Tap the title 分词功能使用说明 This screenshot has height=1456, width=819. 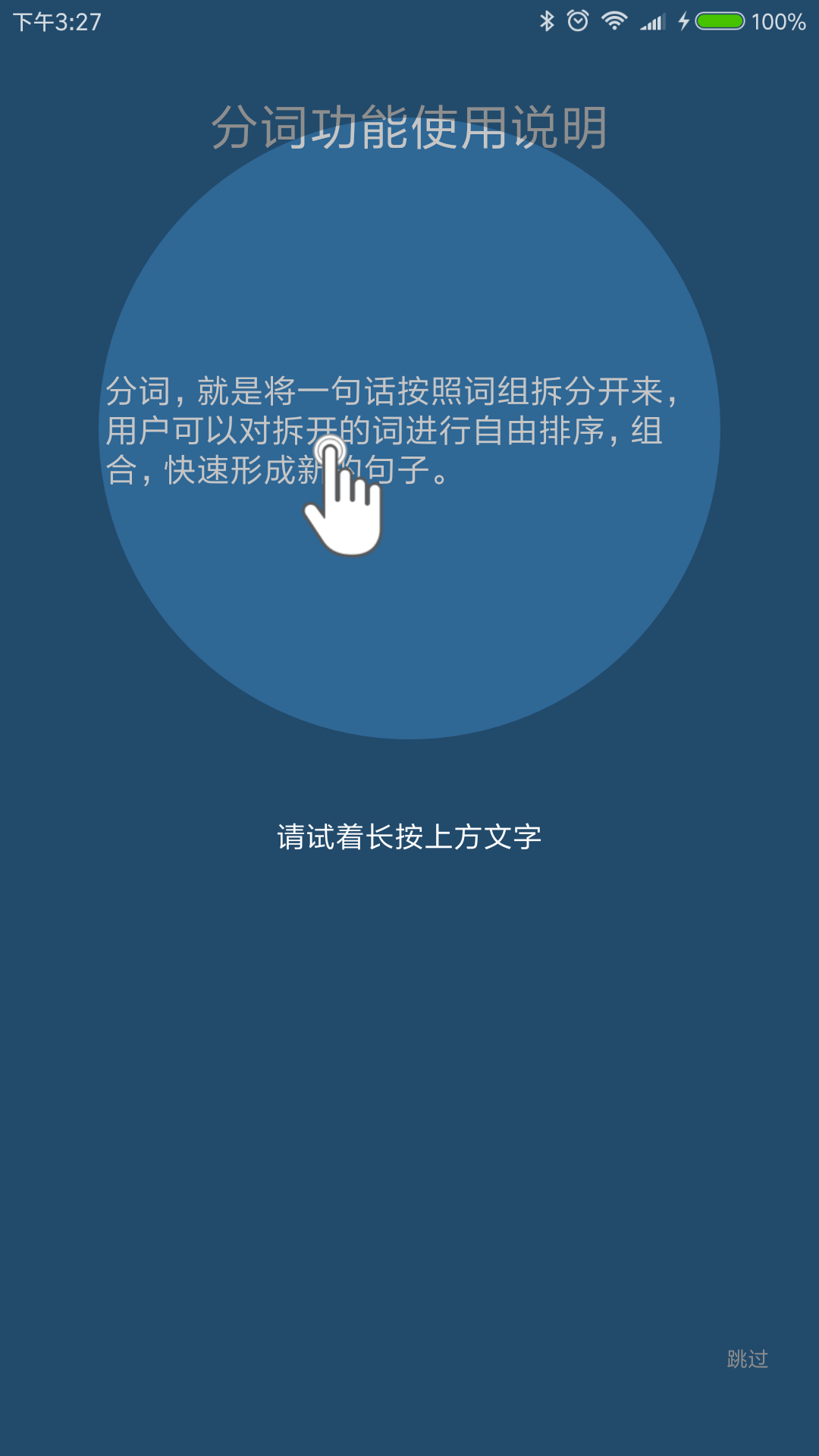click(409, 129)
